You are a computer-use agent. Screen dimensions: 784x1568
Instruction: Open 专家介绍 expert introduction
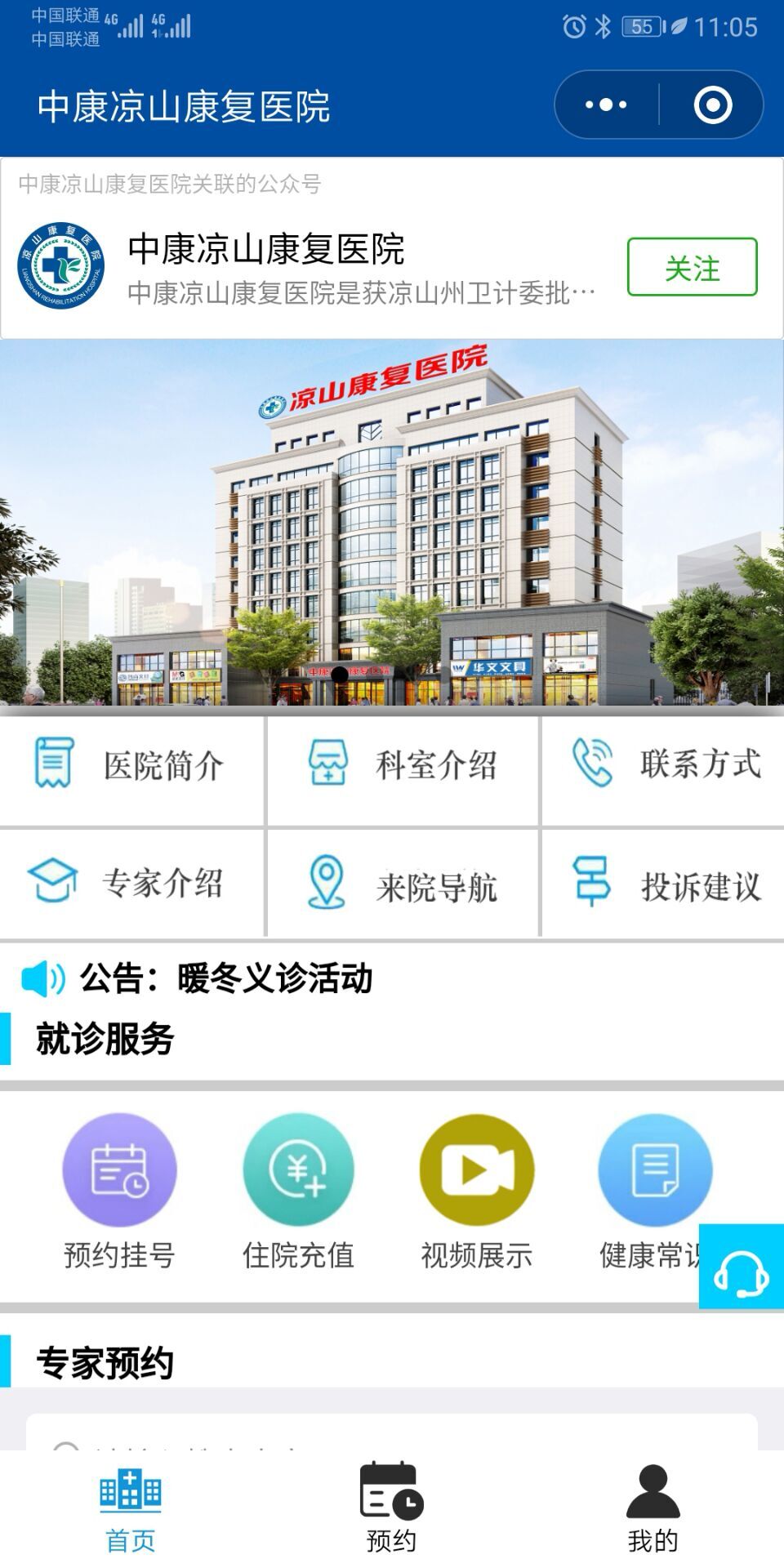(131, 883)
